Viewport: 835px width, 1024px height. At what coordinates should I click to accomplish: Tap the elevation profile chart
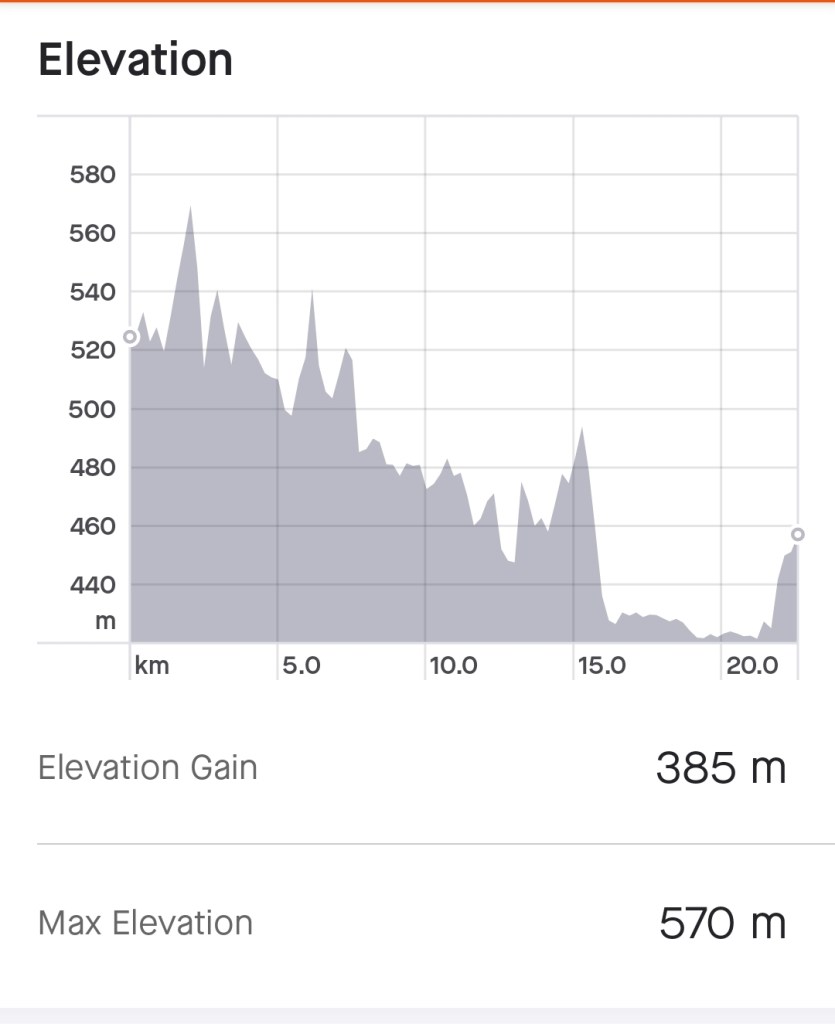[418, 397]
